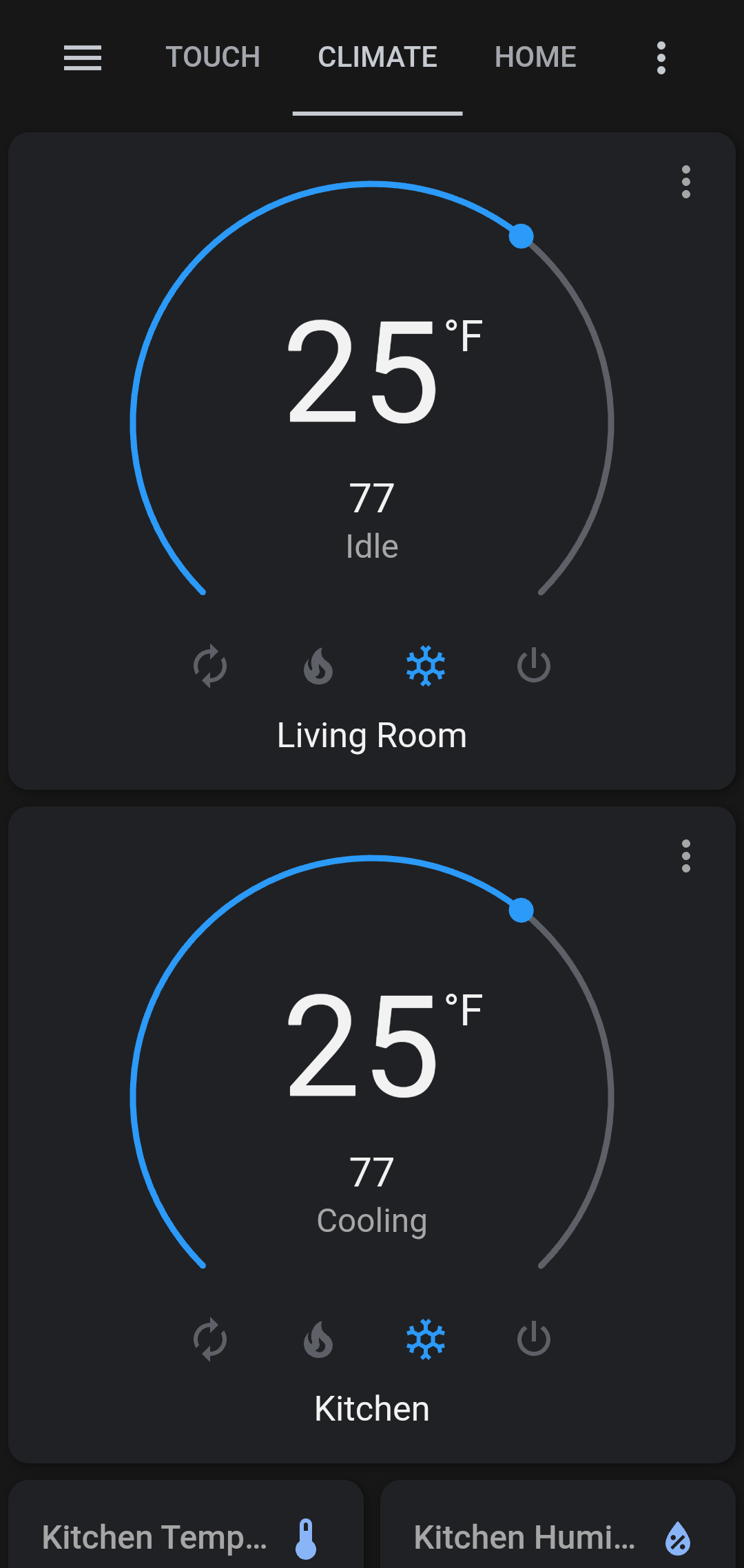This screenshot has height=1568, width=744.
Task: Power off the Kitchen thermostat
Action: [533, 1339]
